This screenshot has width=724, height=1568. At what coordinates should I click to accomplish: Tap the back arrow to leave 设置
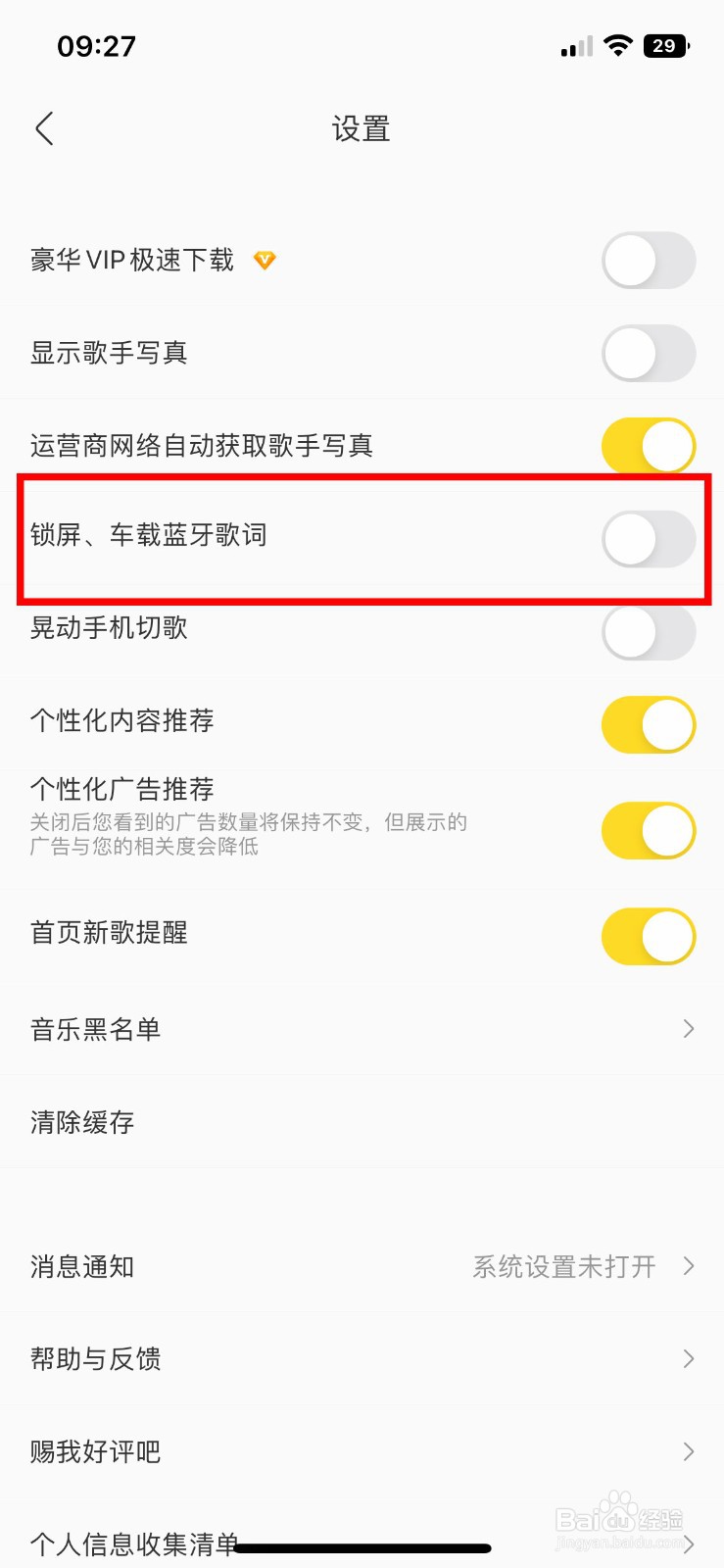click(43, 128)
